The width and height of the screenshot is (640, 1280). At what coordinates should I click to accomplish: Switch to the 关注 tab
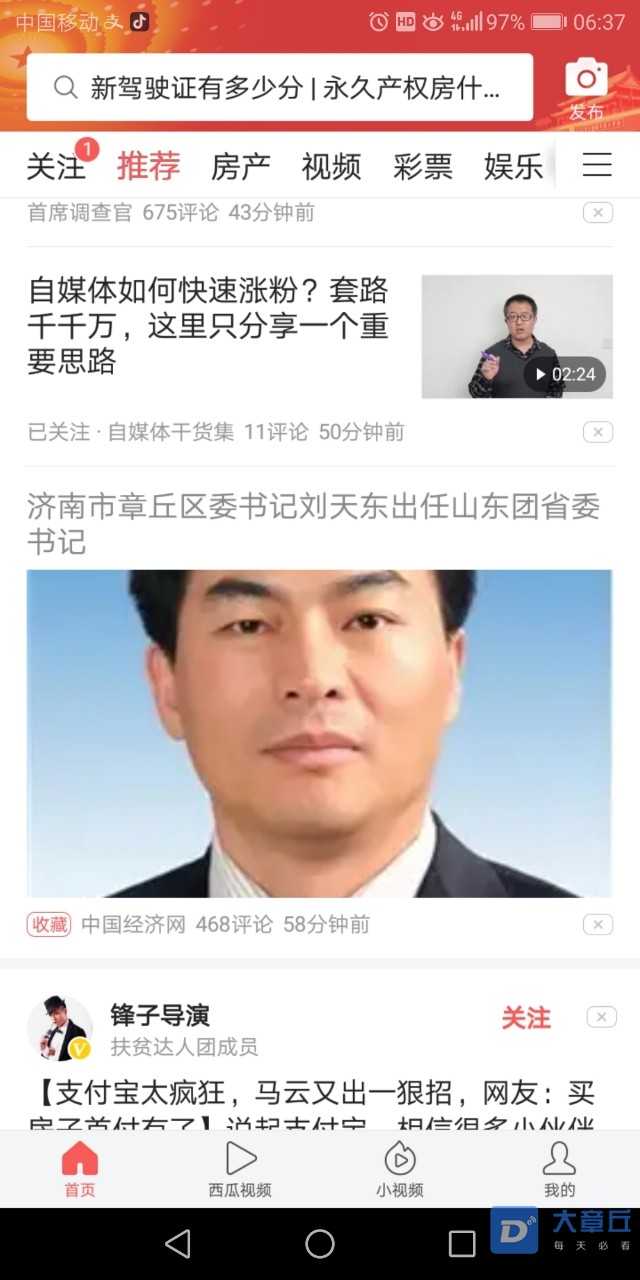(55, 166)
